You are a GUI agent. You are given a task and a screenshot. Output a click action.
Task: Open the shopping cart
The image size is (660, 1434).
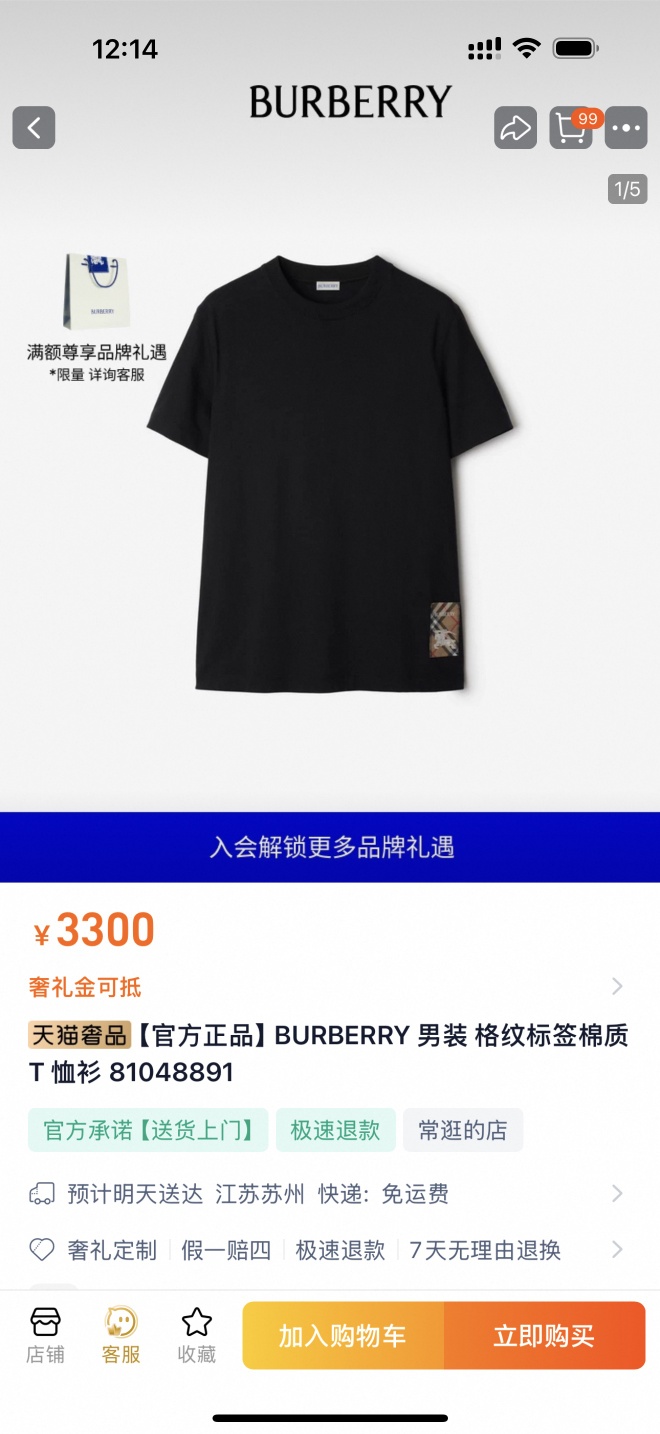pos(571,128)
